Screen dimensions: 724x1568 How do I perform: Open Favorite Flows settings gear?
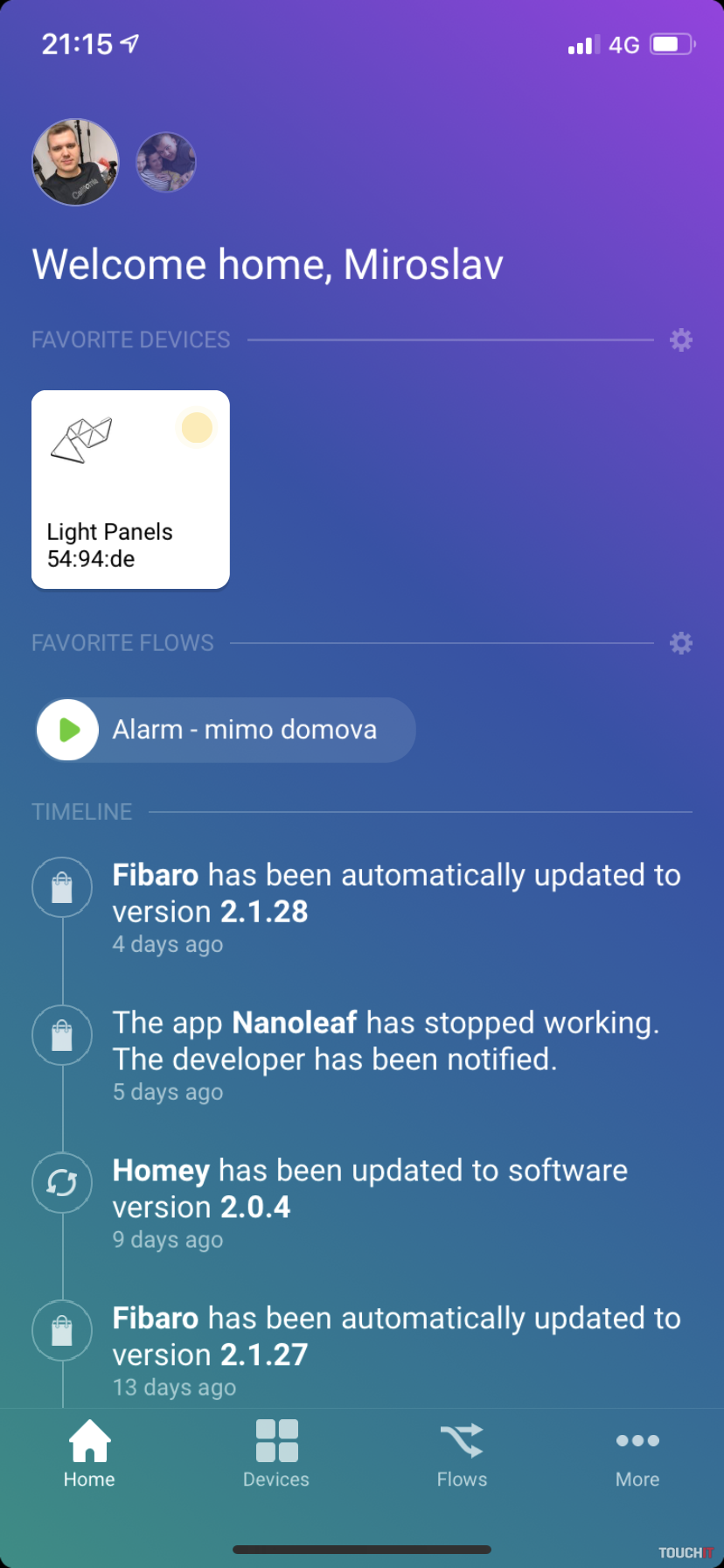680,643
